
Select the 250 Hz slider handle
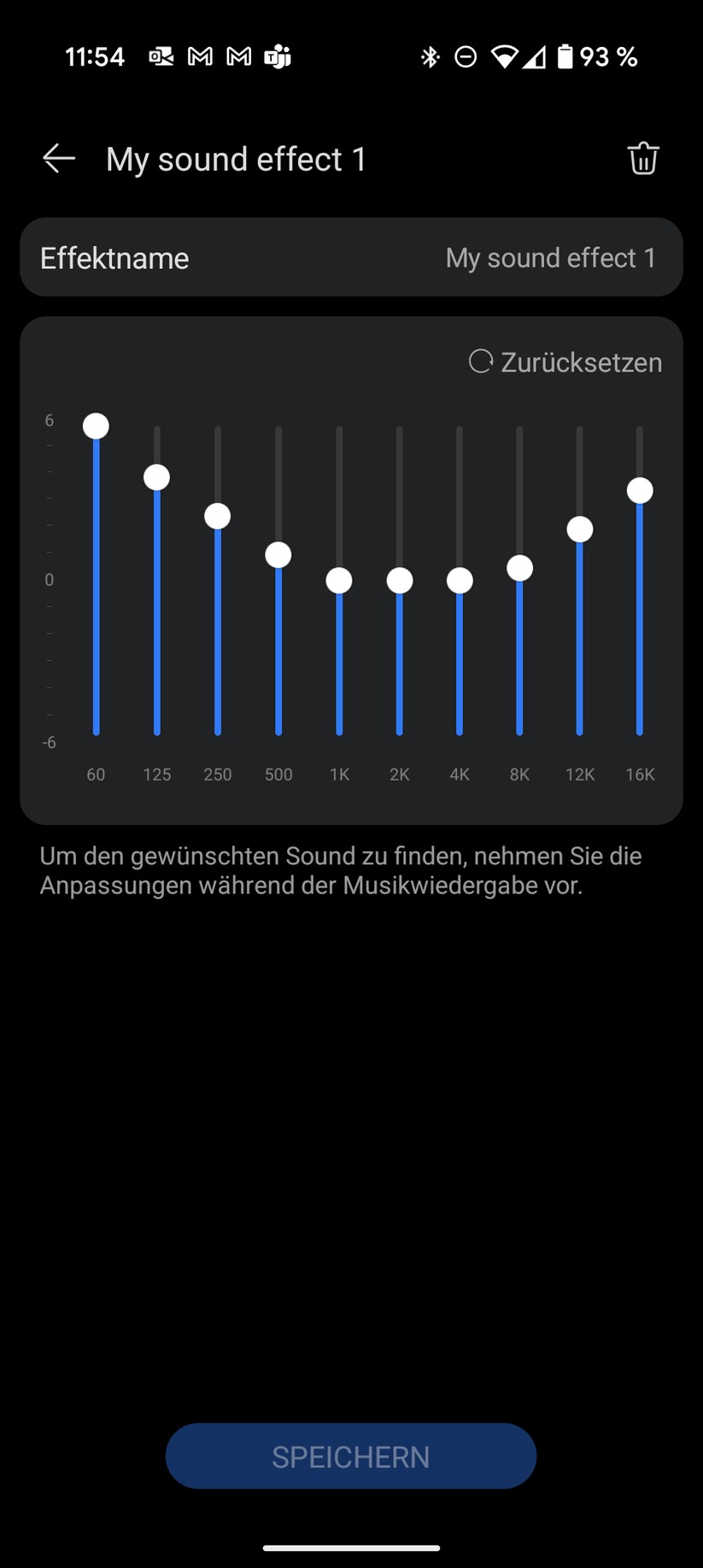(217, 516)
